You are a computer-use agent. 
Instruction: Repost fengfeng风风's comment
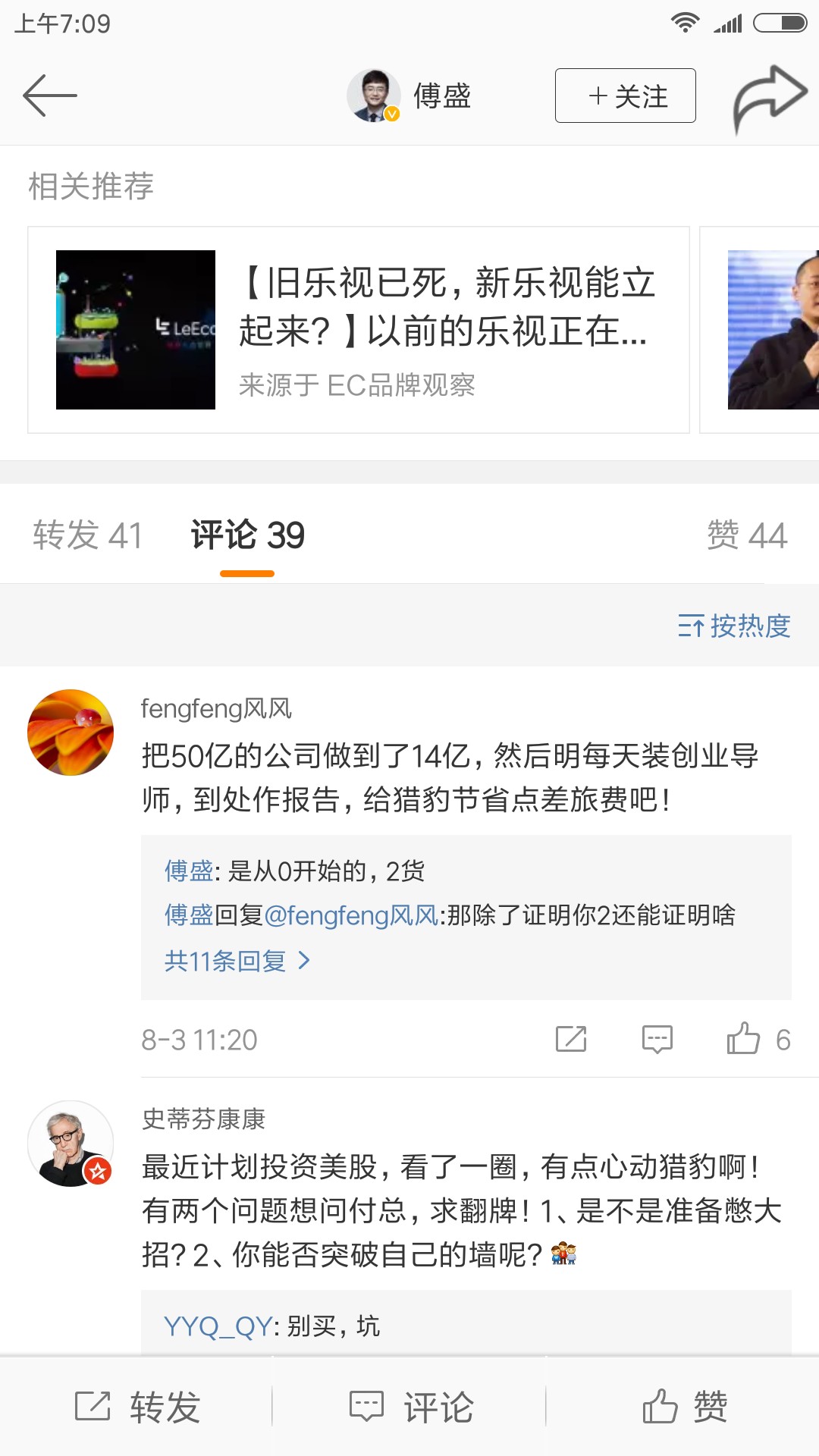[x=571, y=1039]
